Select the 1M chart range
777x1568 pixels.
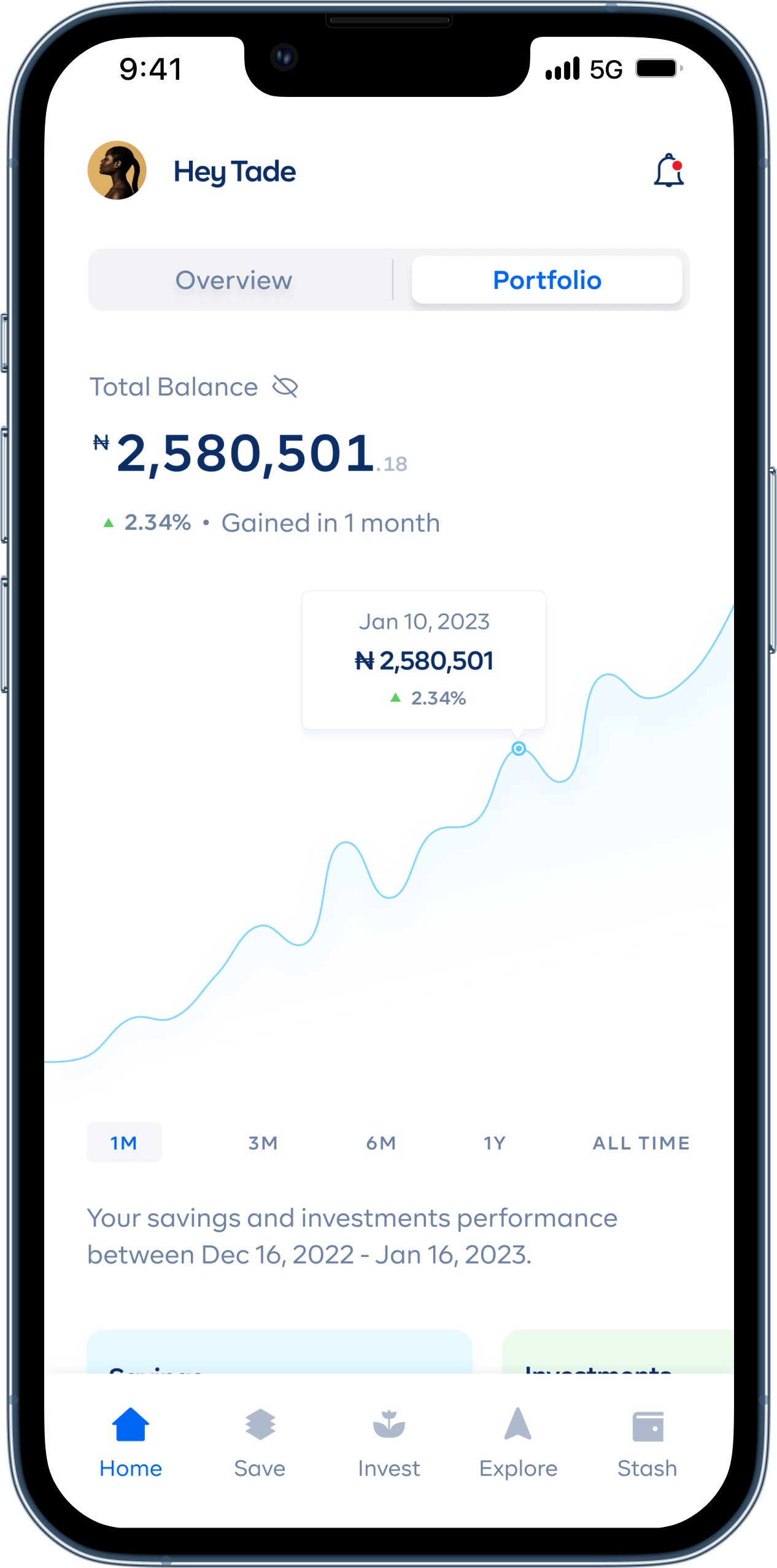124,1142
